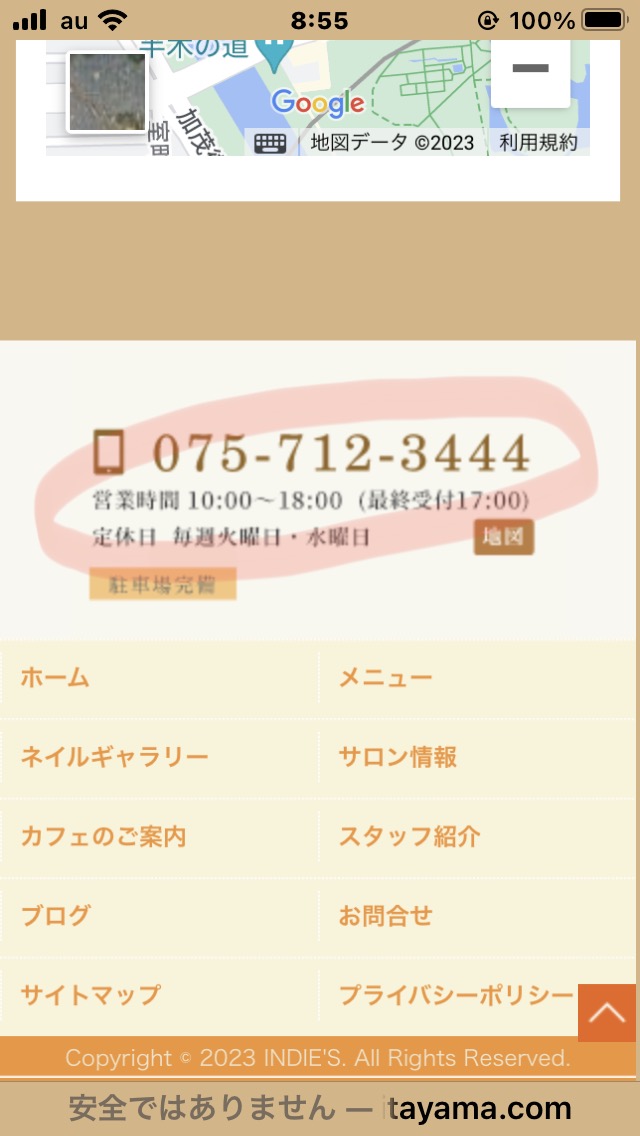Open ネイルギャラリー
640x1136 pixels.
point(159,758)
